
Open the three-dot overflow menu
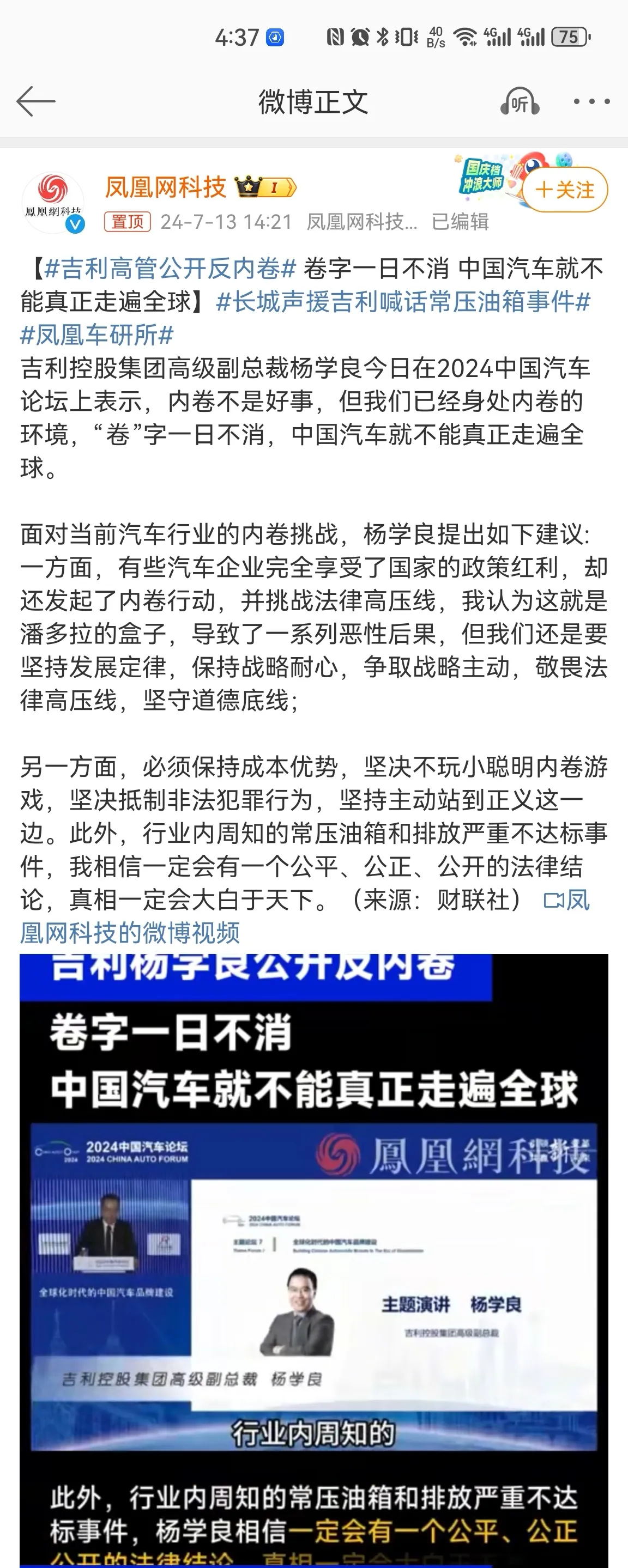tap(591, 102)
